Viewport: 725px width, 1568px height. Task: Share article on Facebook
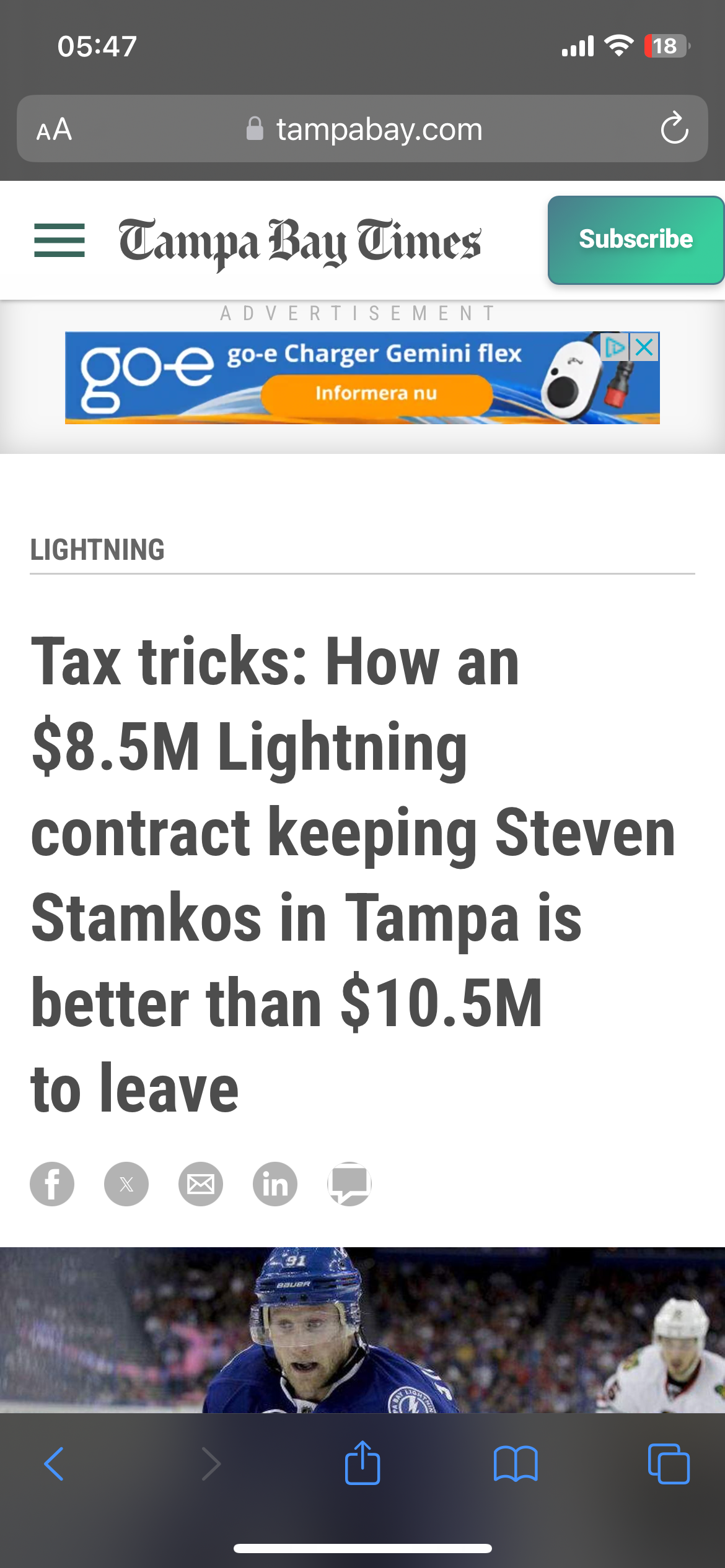tap(52, 1184)
